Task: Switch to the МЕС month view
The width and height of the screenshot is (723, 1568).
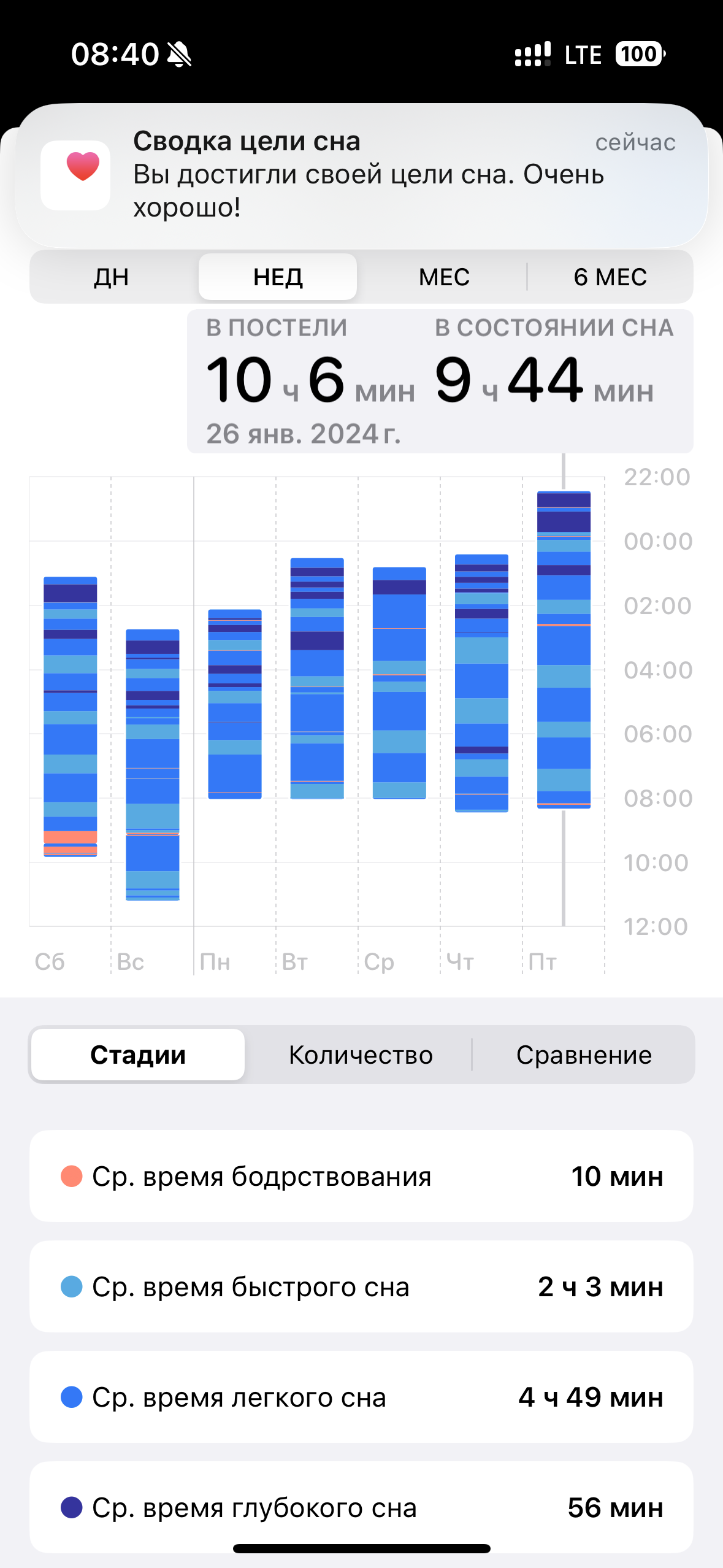Action: (444, 277)
